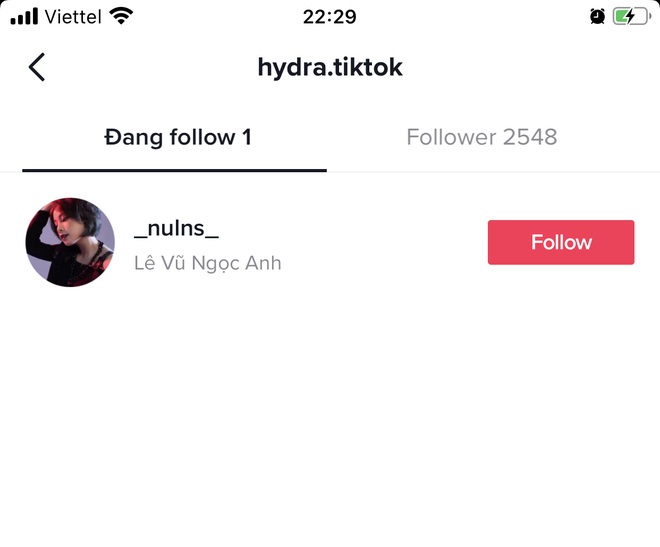Go back using the back arrow
Image resolution: width=660 pixels, height=547 pixels.
[x=37, y=68]
